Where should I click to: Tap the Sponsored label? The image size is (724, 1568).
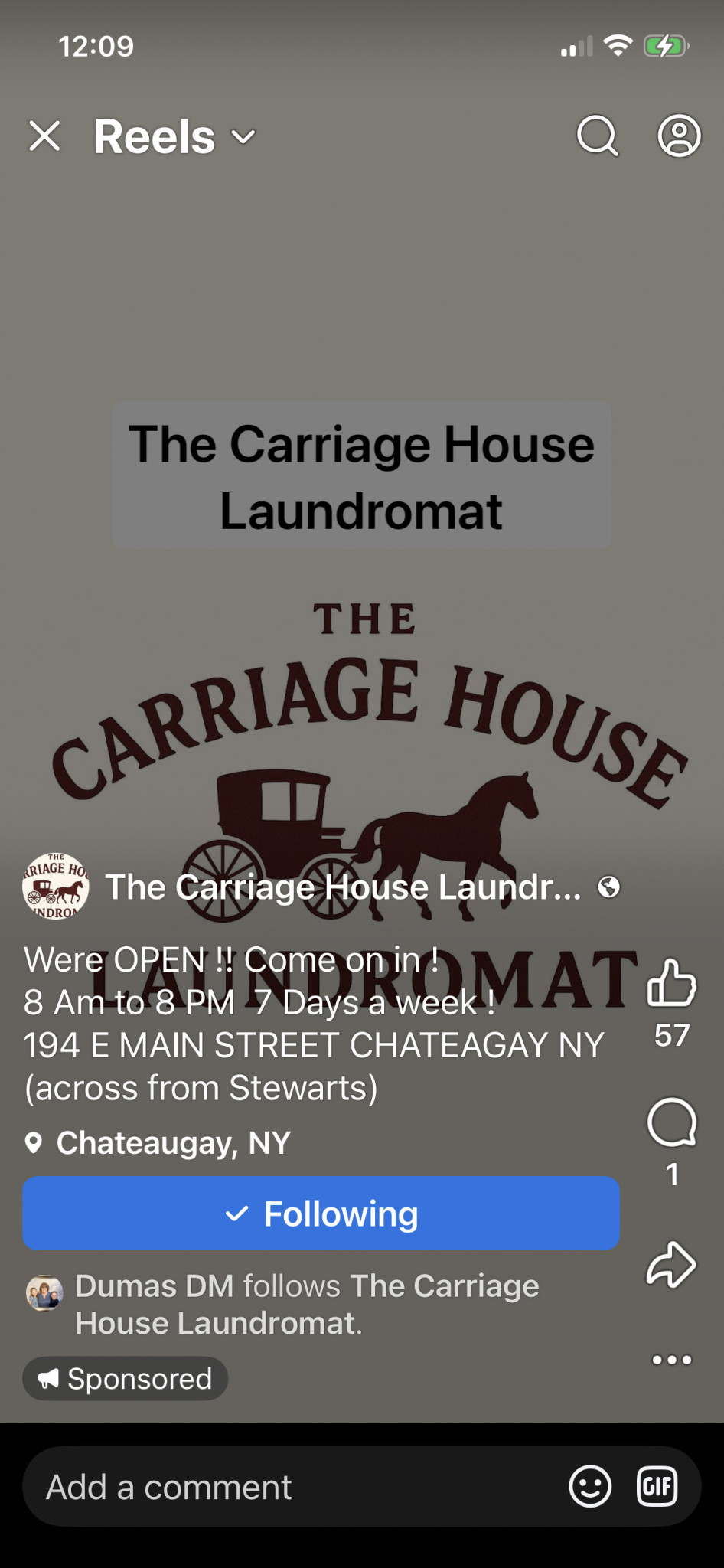[x=126, y=1379]
